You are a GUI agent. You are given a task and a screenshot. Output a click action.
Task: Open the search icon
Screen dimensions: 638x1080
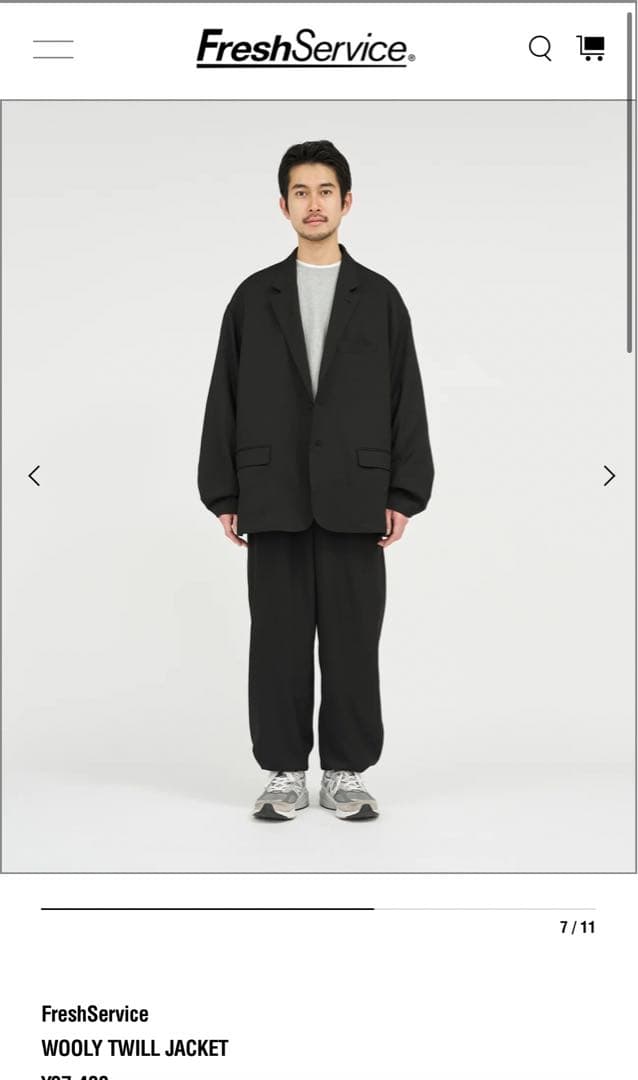coord(540,48)
